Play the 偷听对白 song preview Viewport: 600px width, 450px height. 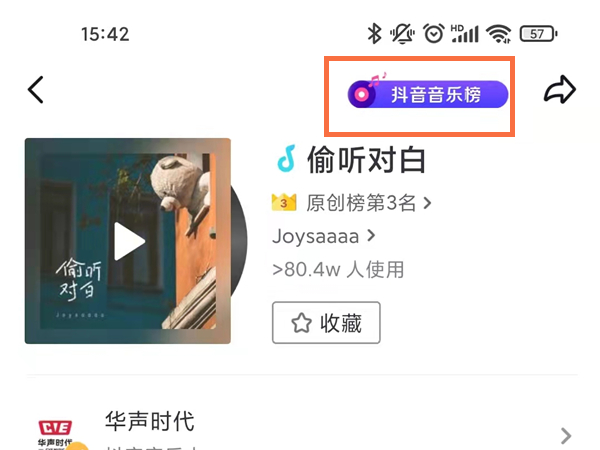click(x=128, y=241)
